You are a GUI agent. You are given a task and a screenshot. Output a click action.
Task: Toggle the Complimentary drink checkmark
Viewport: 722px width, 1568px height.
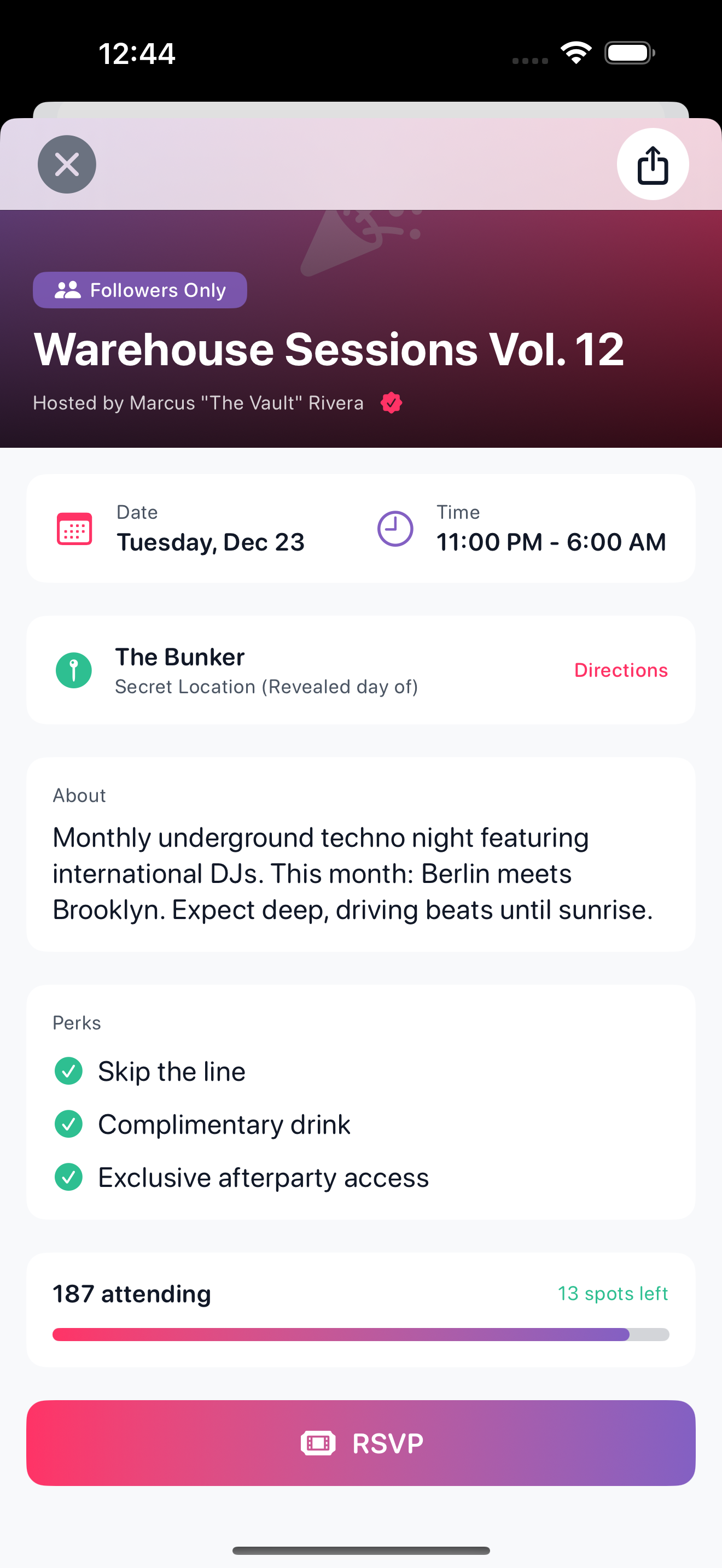point(68,1124)
